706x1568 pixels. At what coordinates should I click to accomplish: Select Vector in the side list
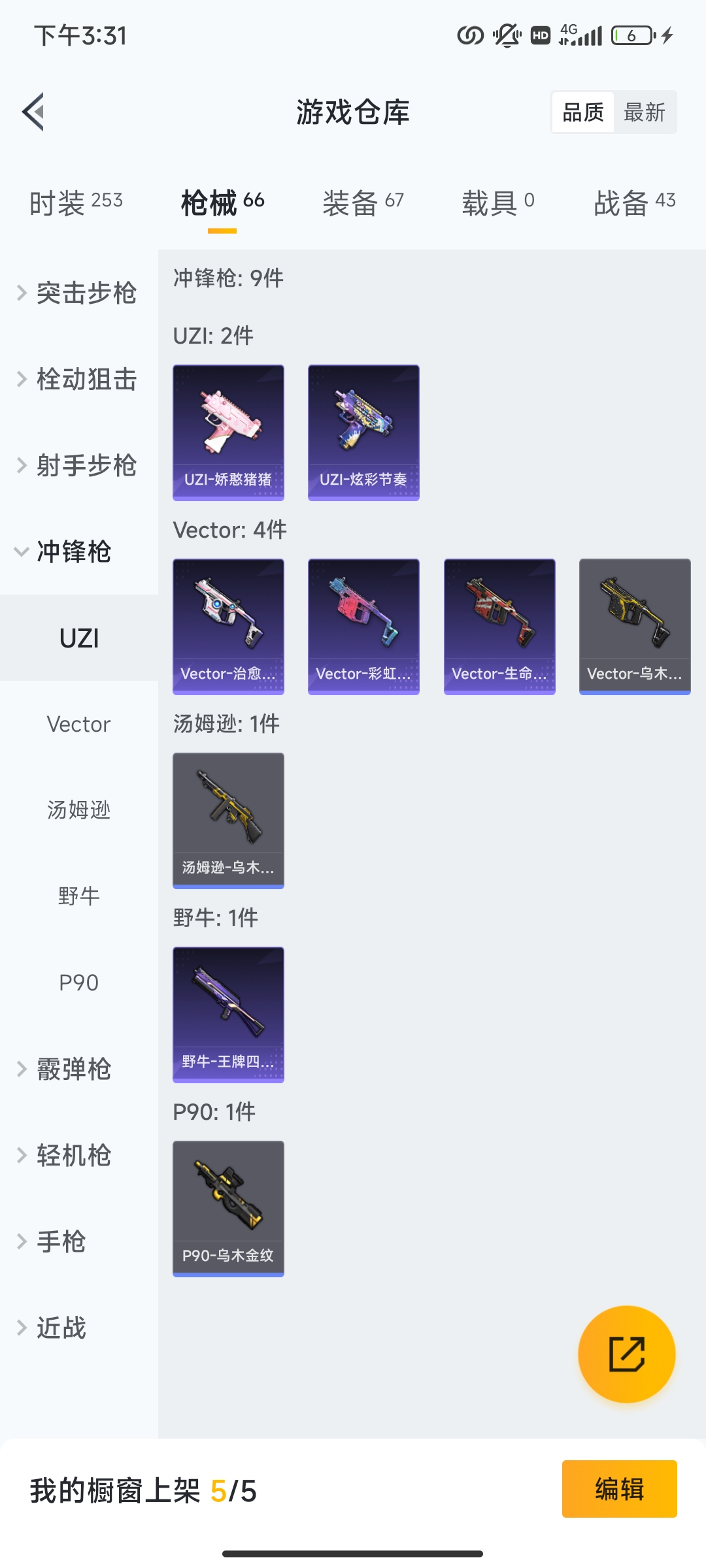[78, 724]
